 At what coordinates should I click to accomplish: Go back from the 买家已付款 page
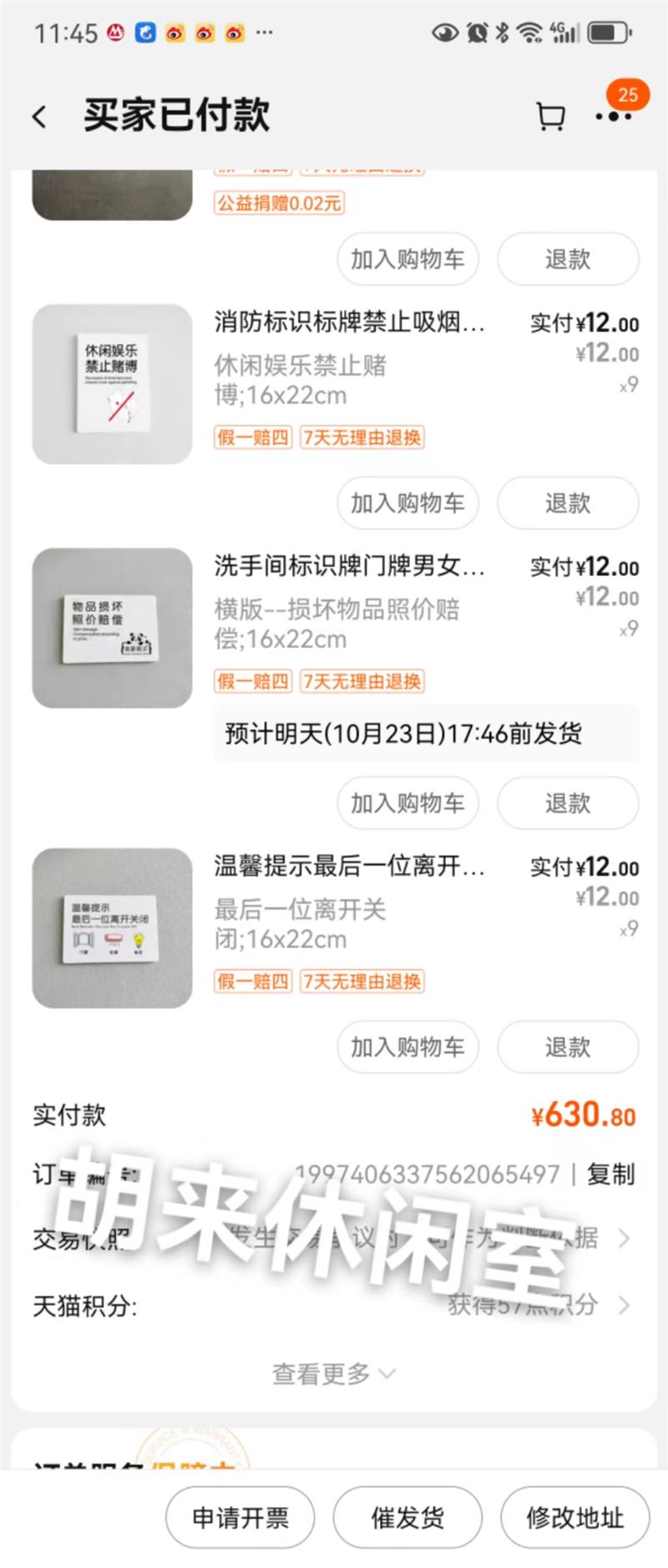coord(39,116)
